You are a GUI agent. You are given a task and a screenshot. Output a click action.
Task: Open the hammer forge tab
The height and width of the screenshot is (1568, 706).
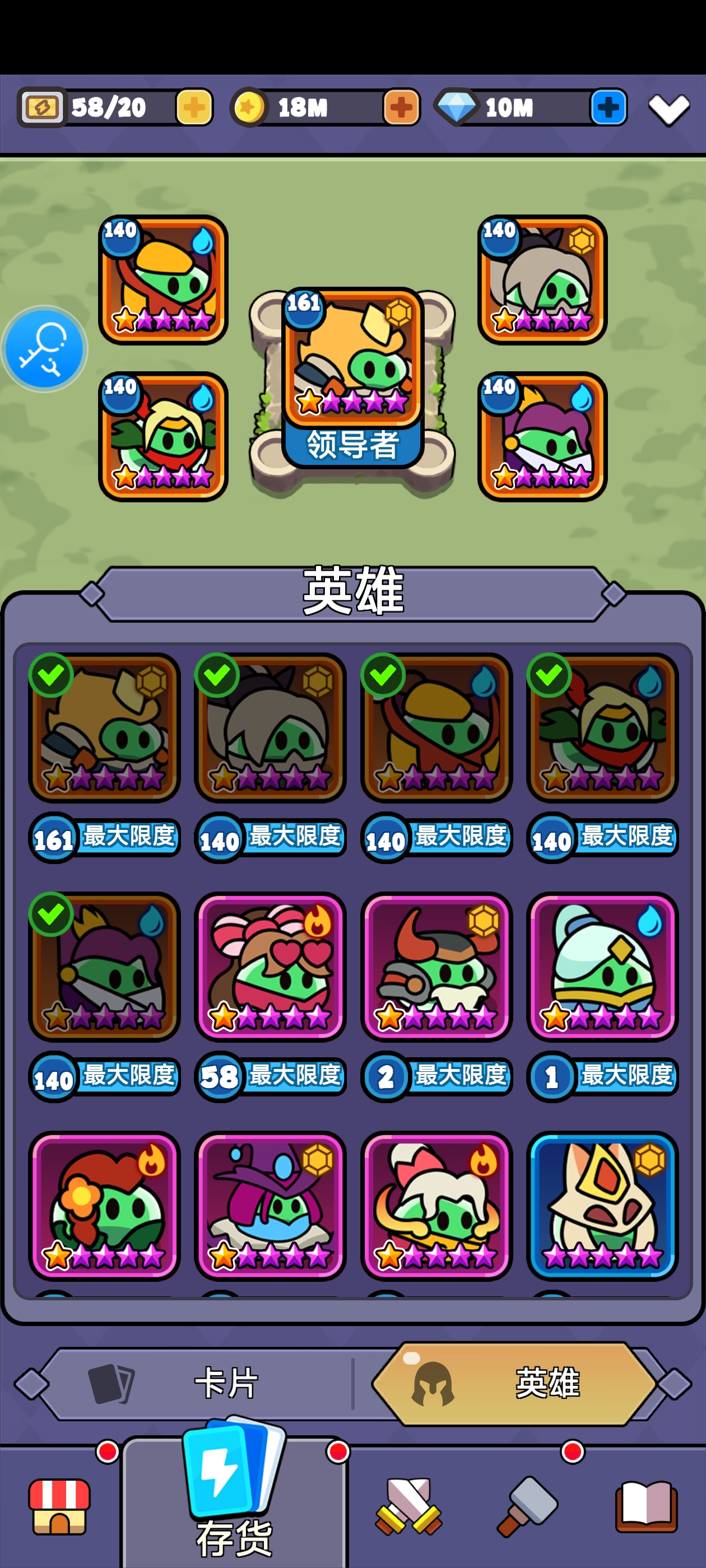pyautogui.click(x=527, y=1506)
